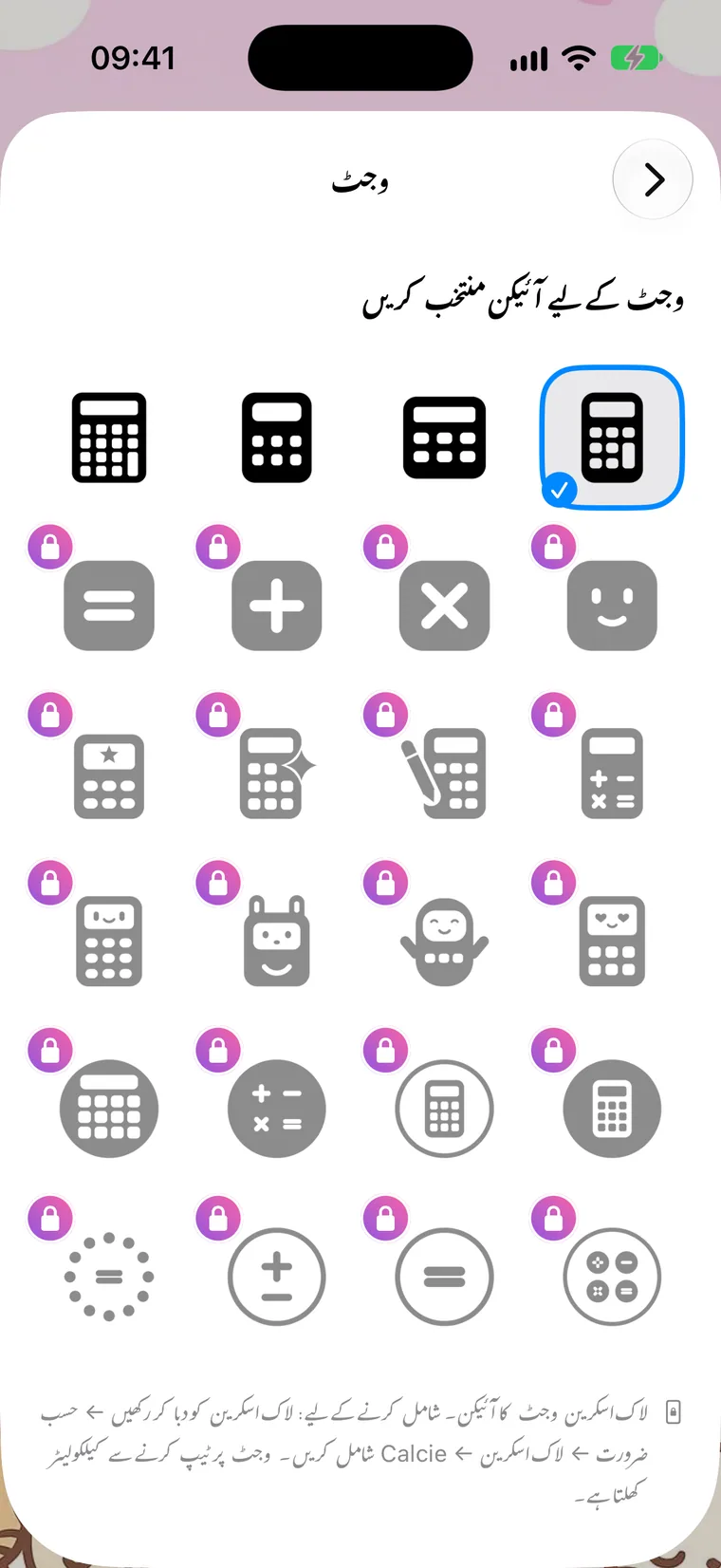Choose the locked outlined circle calculator icon
The height and width of the screenshot is (1568, 721).
[444, 1109]
